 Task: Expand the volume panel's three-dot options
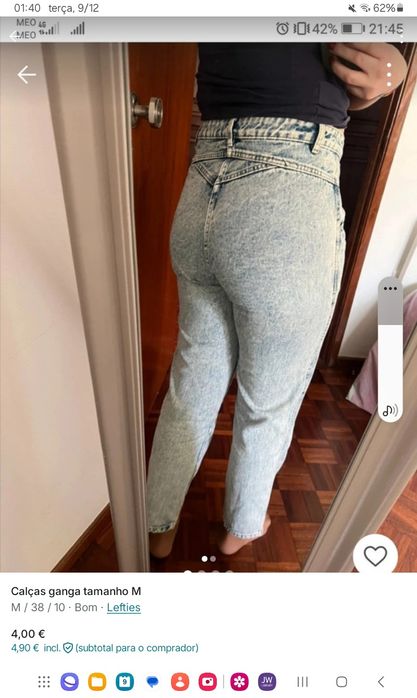point(390,288)
